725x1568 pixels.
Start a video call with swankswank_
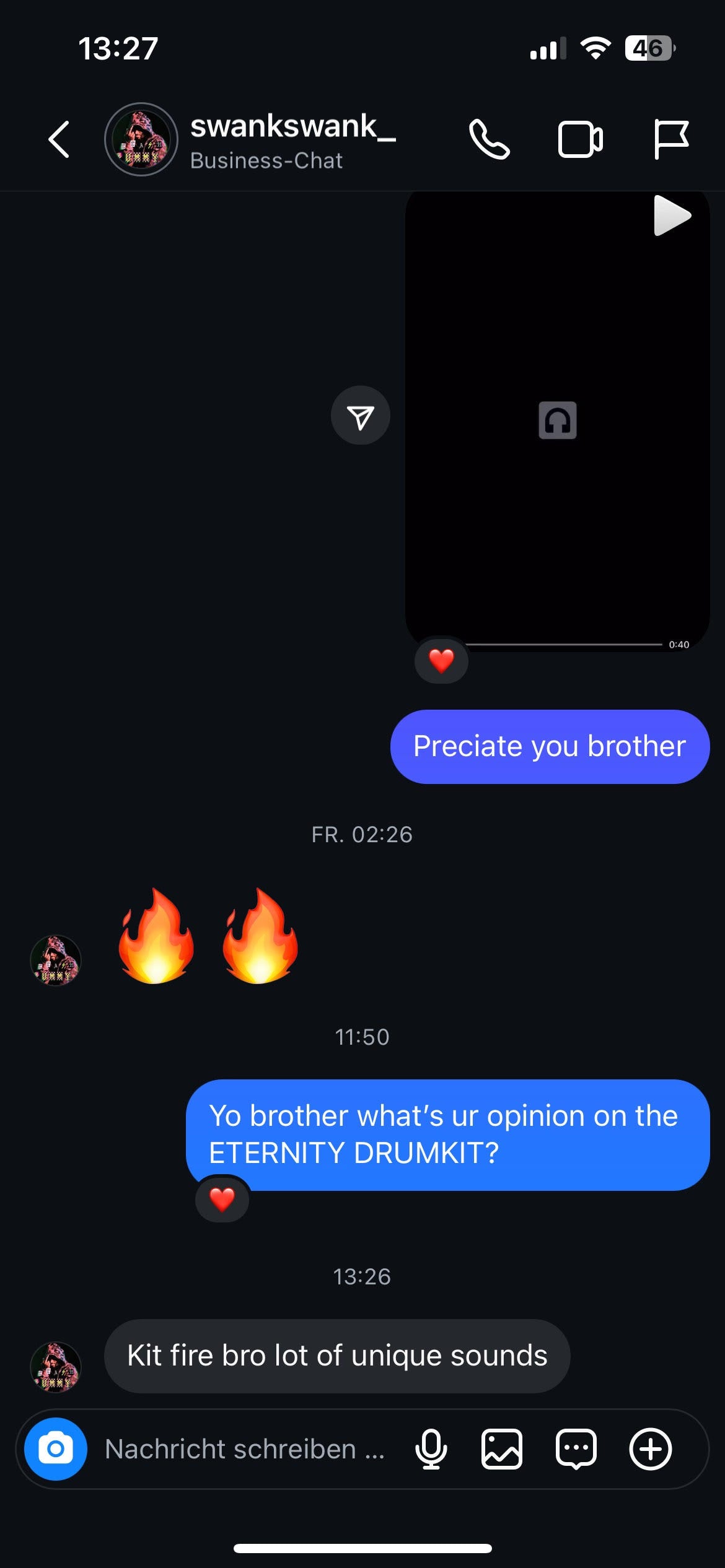[x=580, y=139]
